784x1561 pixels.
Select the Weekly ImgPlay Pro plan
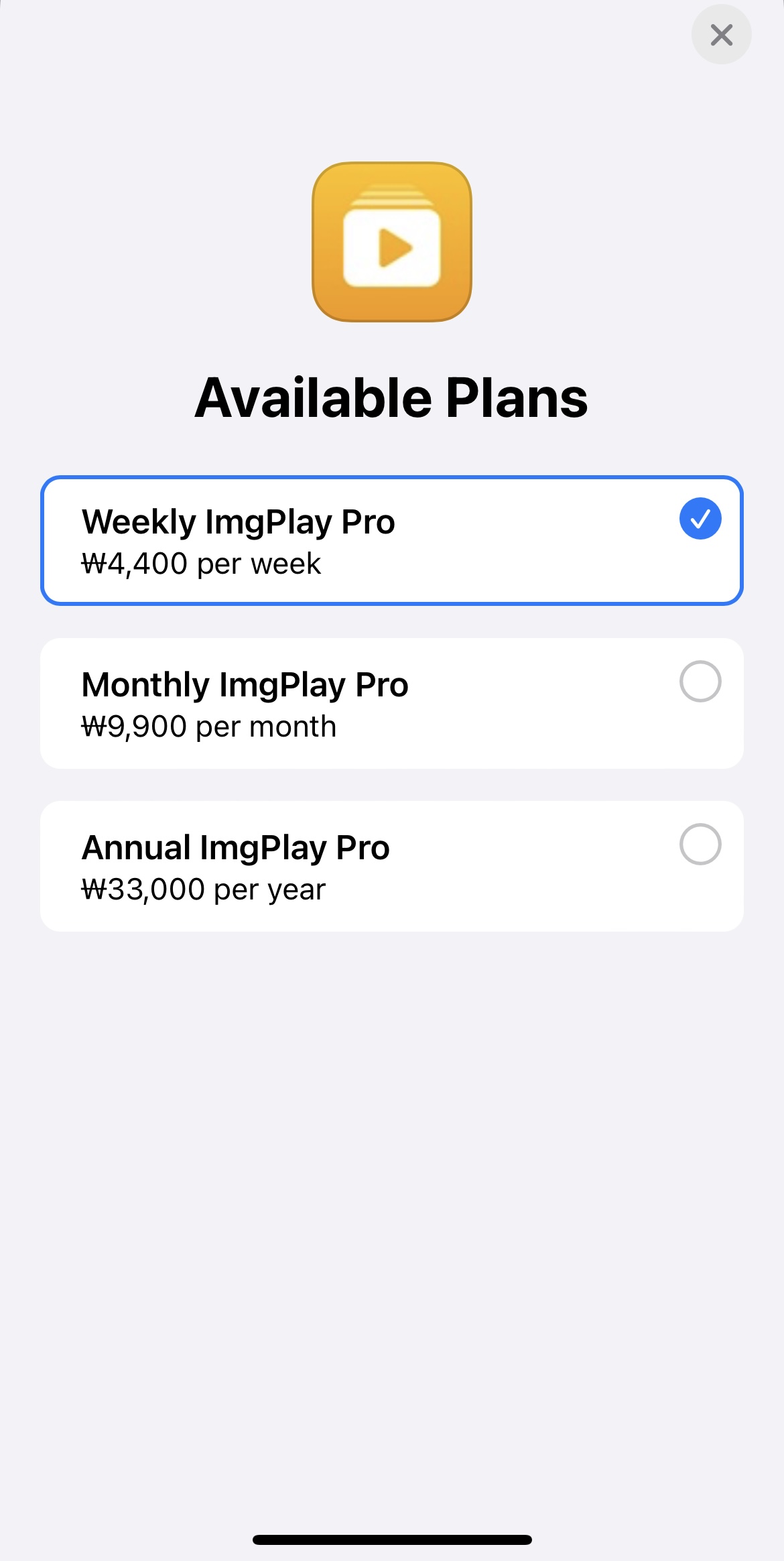pyautogui.click(x=391, y=540)
